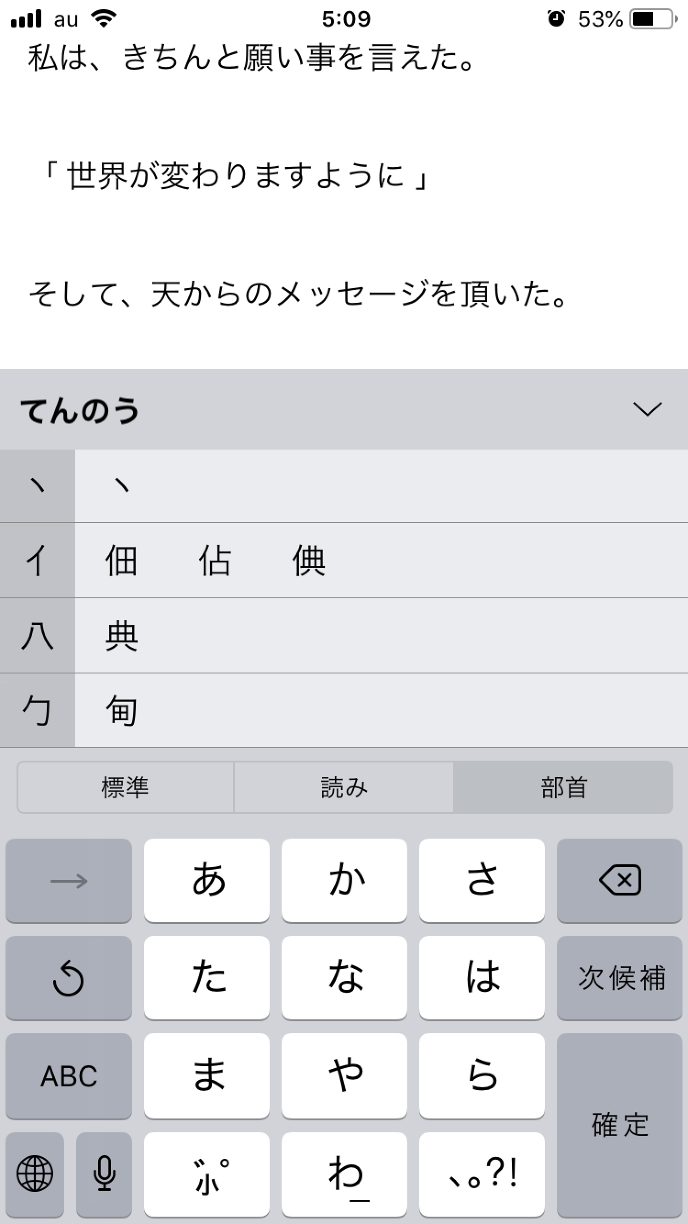Collapse the candidate list with the chevron
Image resolution: width=688 pixels, height=1224 pixels.
point(648,409)
